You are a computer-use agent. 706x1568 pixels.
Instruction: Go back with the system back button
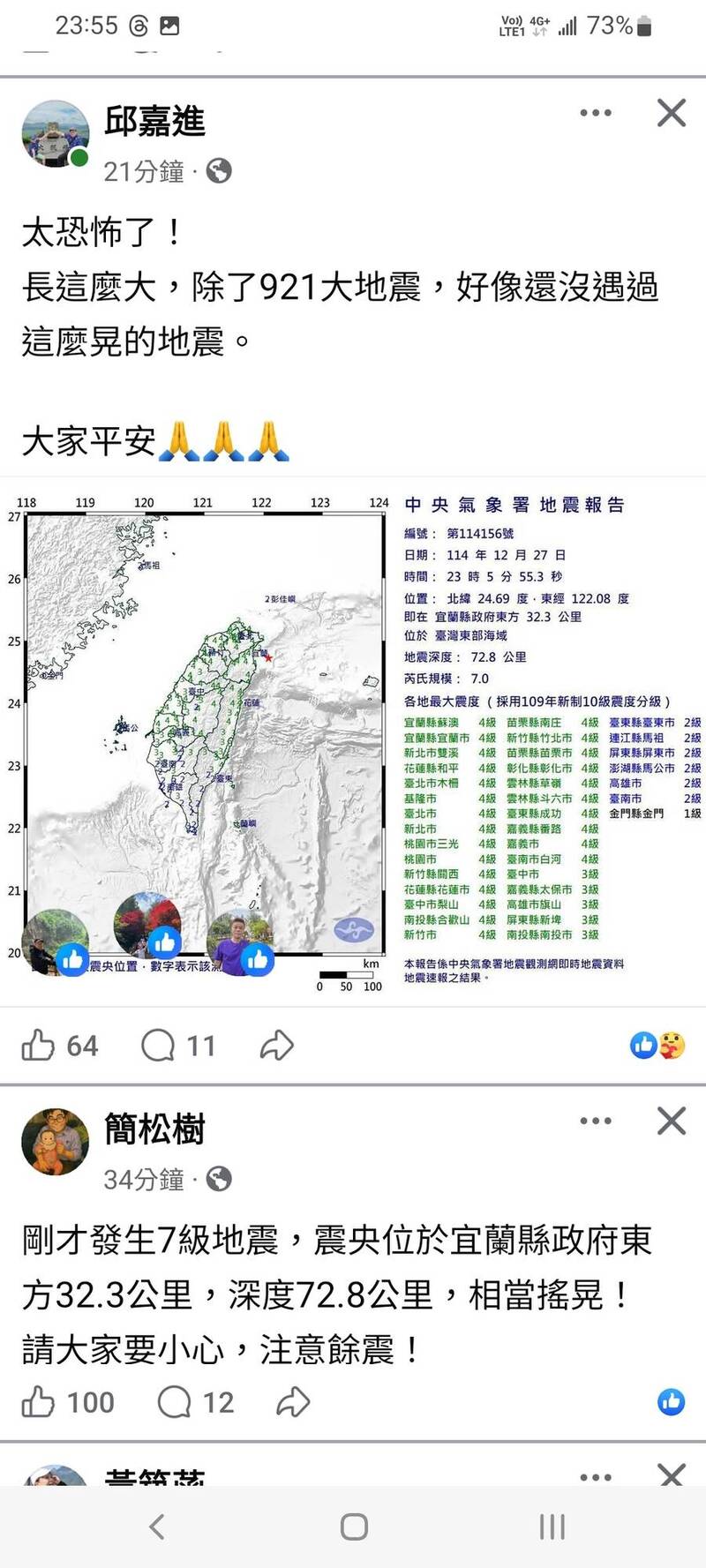157,1527
